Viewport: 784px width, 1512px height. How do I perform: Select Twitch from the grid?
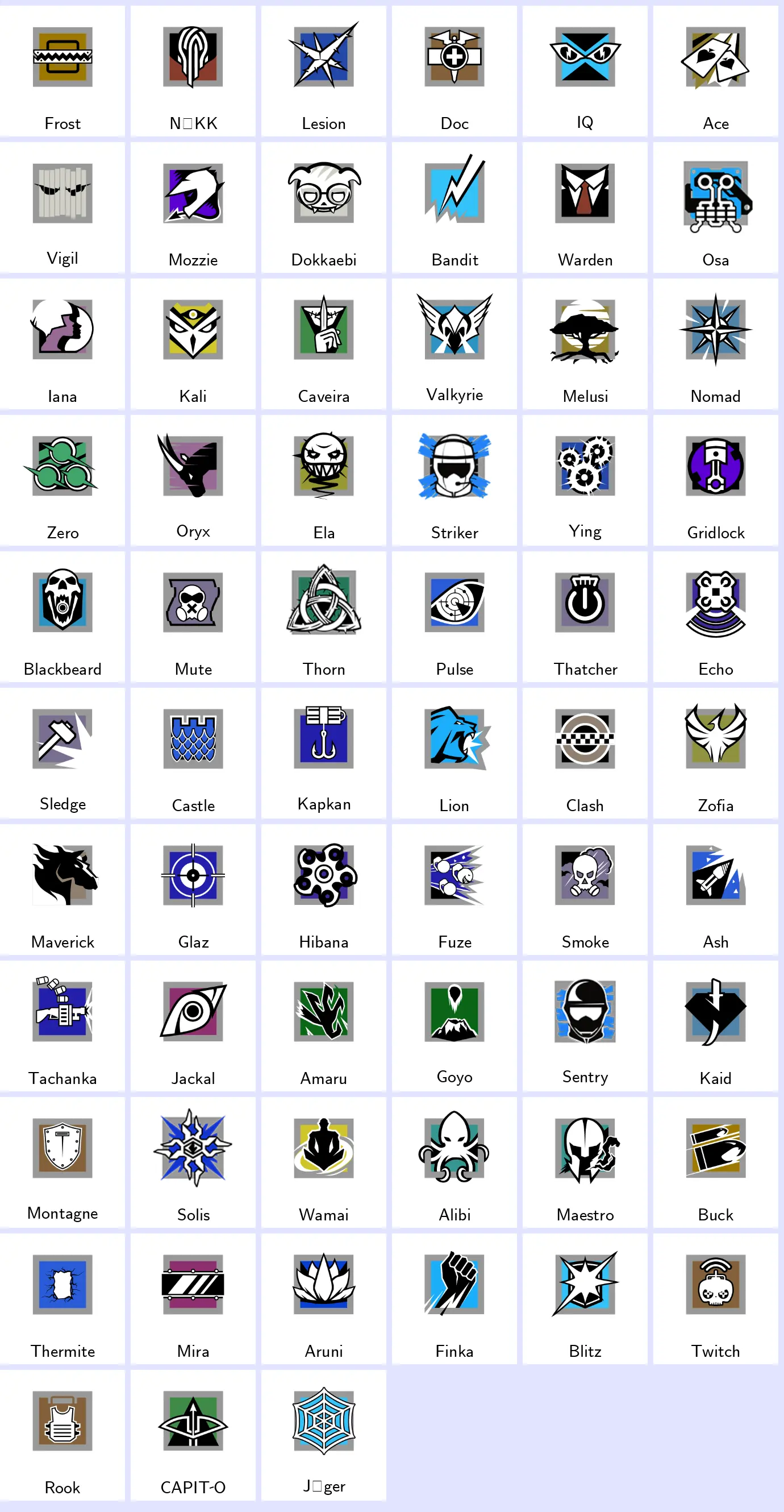[x=715, y=1297]
